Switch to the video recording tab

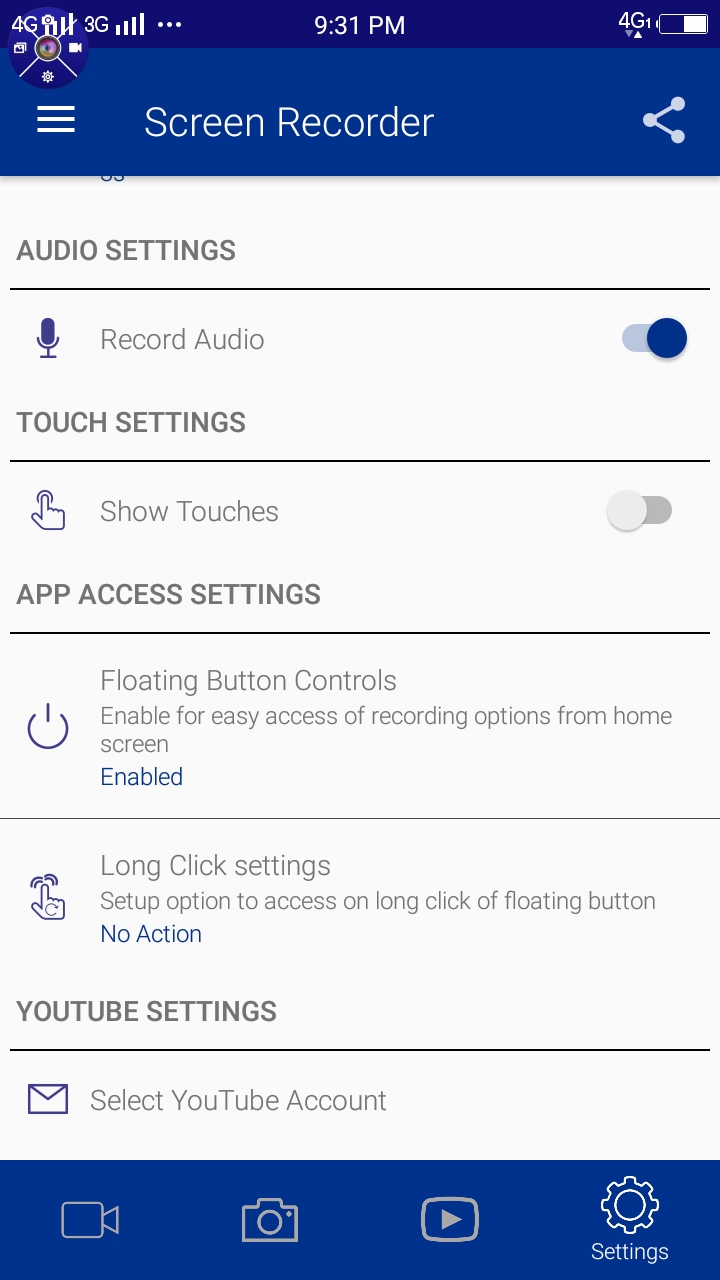click(90, 1220)
